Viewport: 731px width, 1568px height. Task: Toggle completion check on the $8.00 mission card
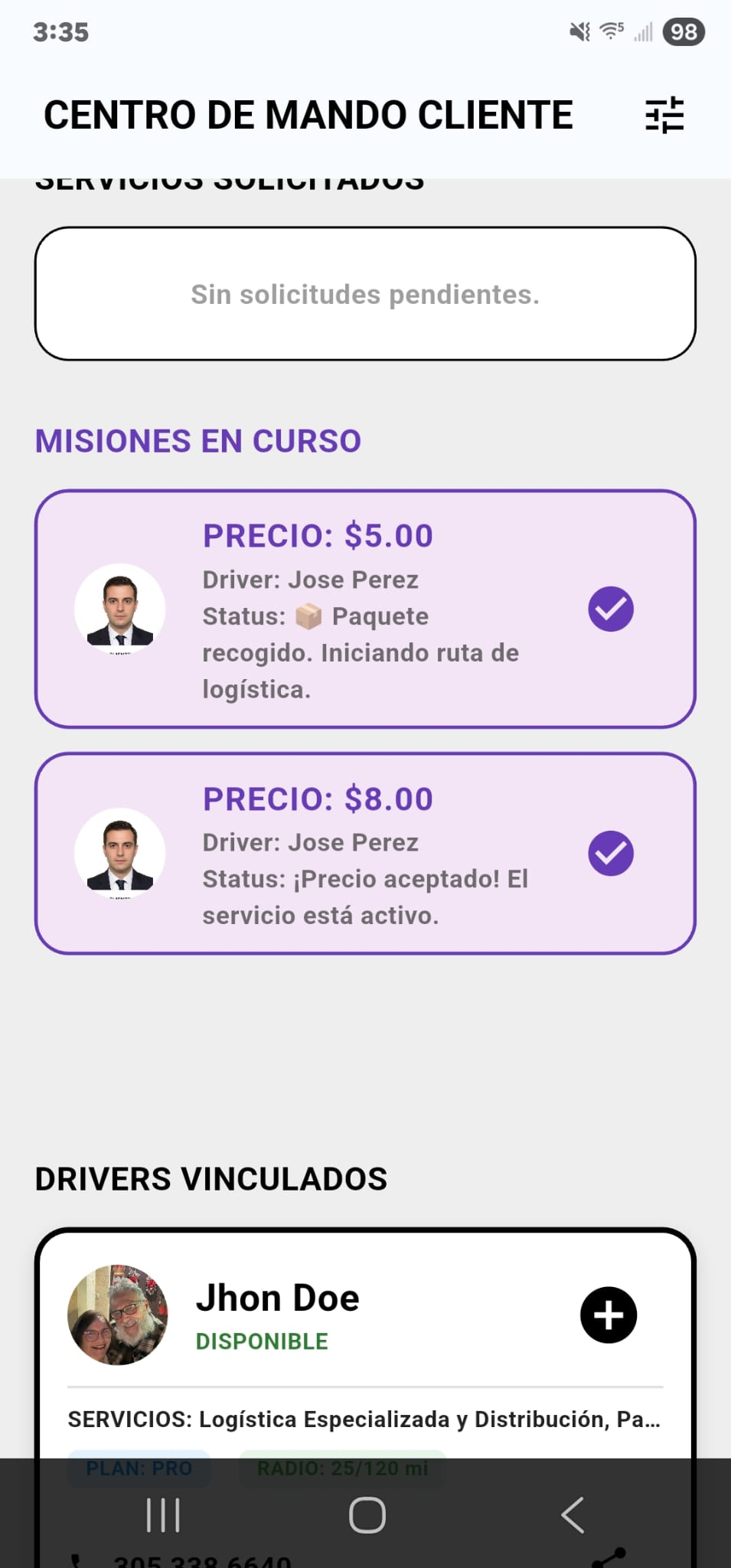611,852
